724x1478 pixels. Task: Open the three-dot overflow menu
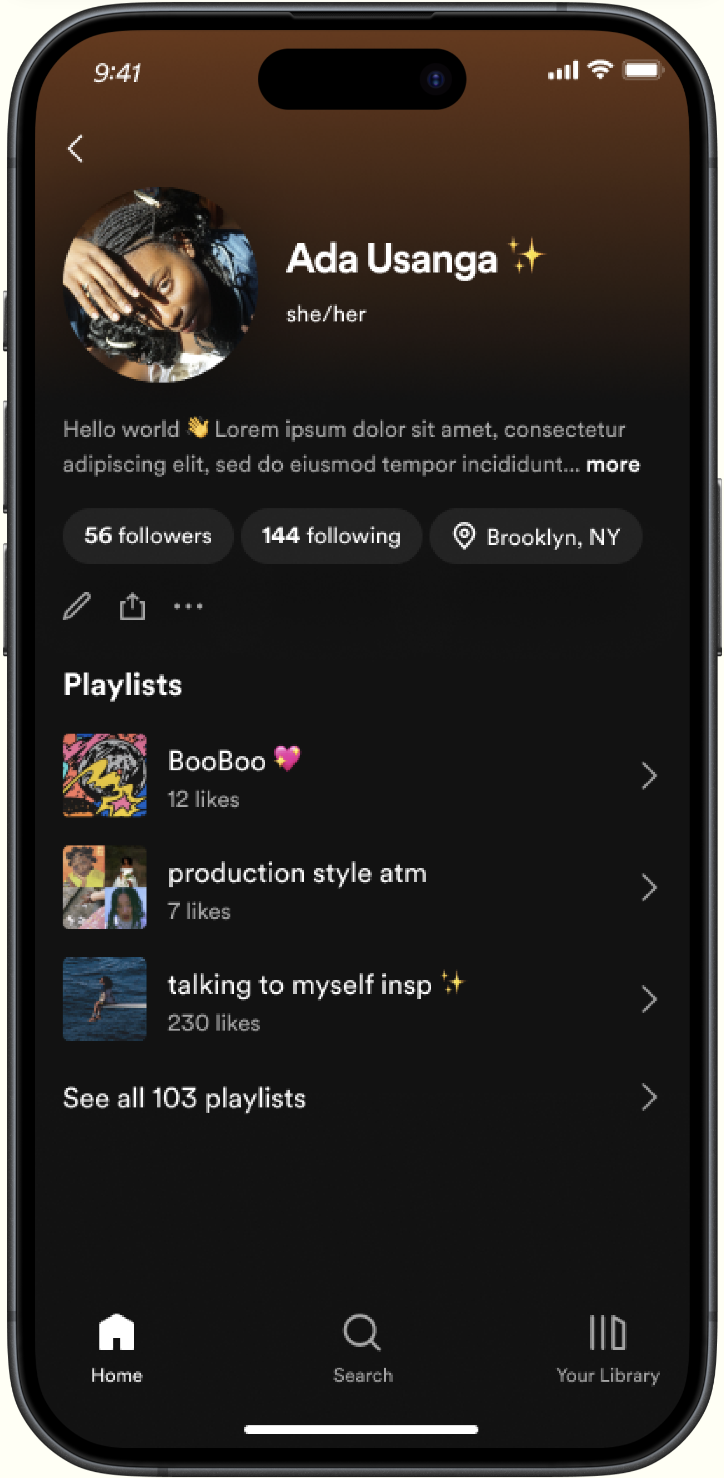188,606
